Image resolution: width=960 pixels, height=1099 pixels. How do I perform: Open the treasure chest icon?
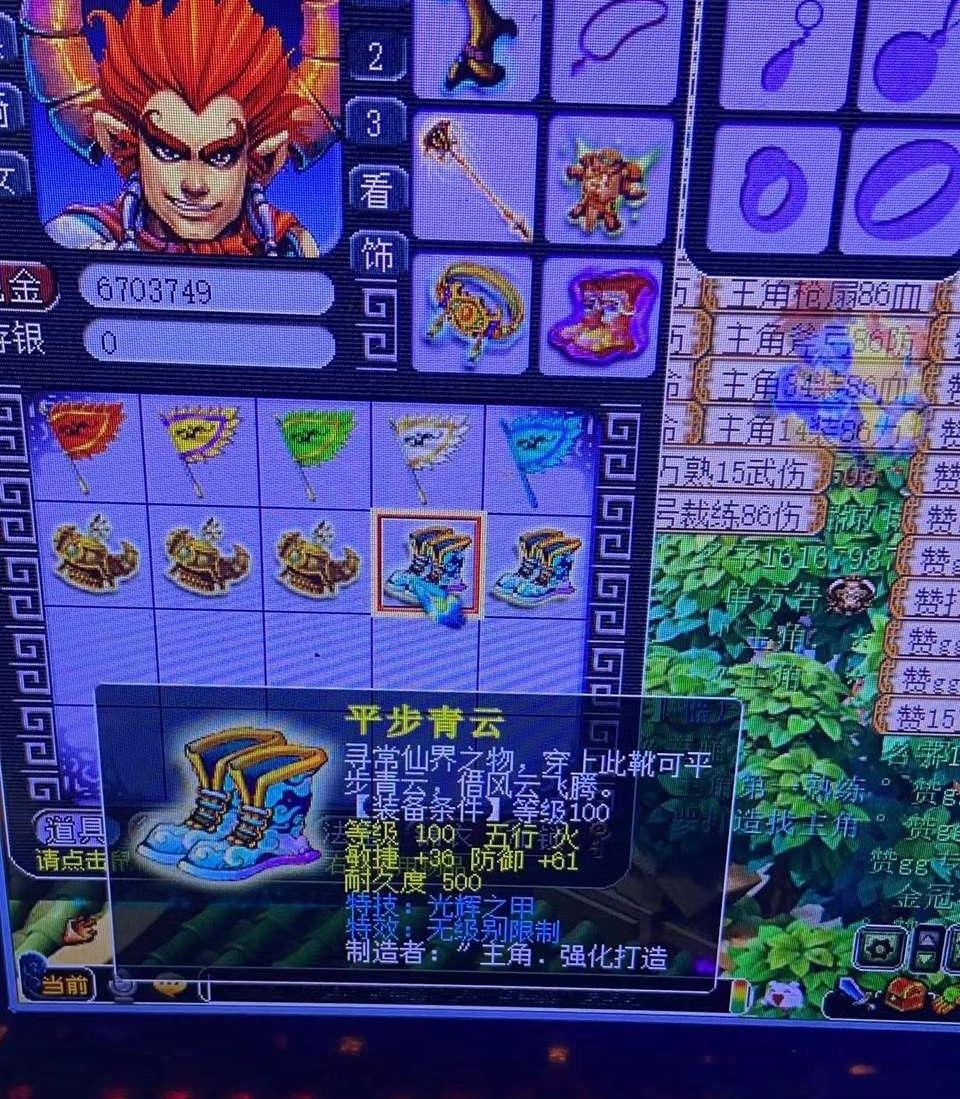(x=906, y=993)
